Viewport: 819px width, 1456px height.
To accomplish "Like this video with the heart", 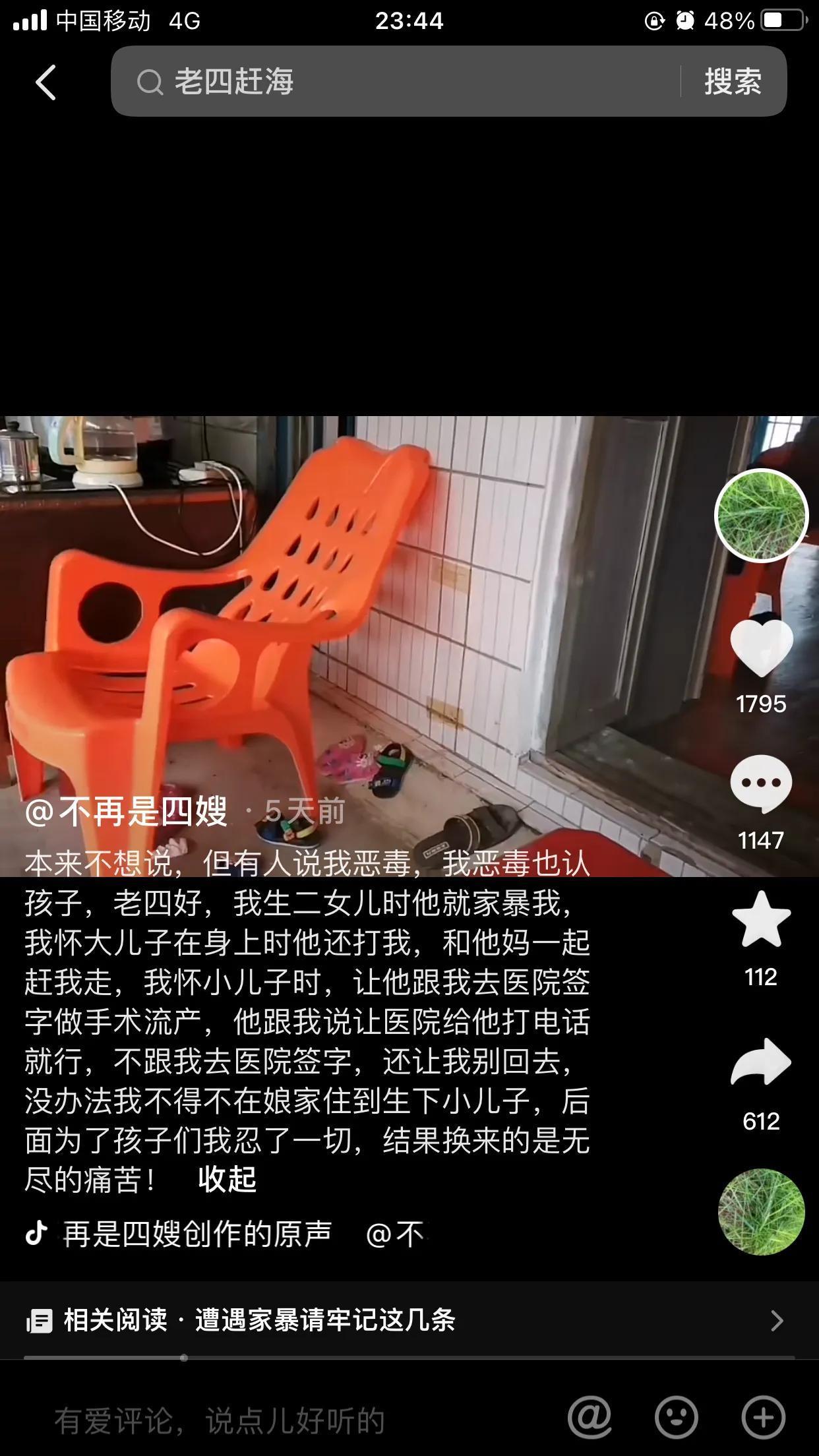I will coord(762,648).
